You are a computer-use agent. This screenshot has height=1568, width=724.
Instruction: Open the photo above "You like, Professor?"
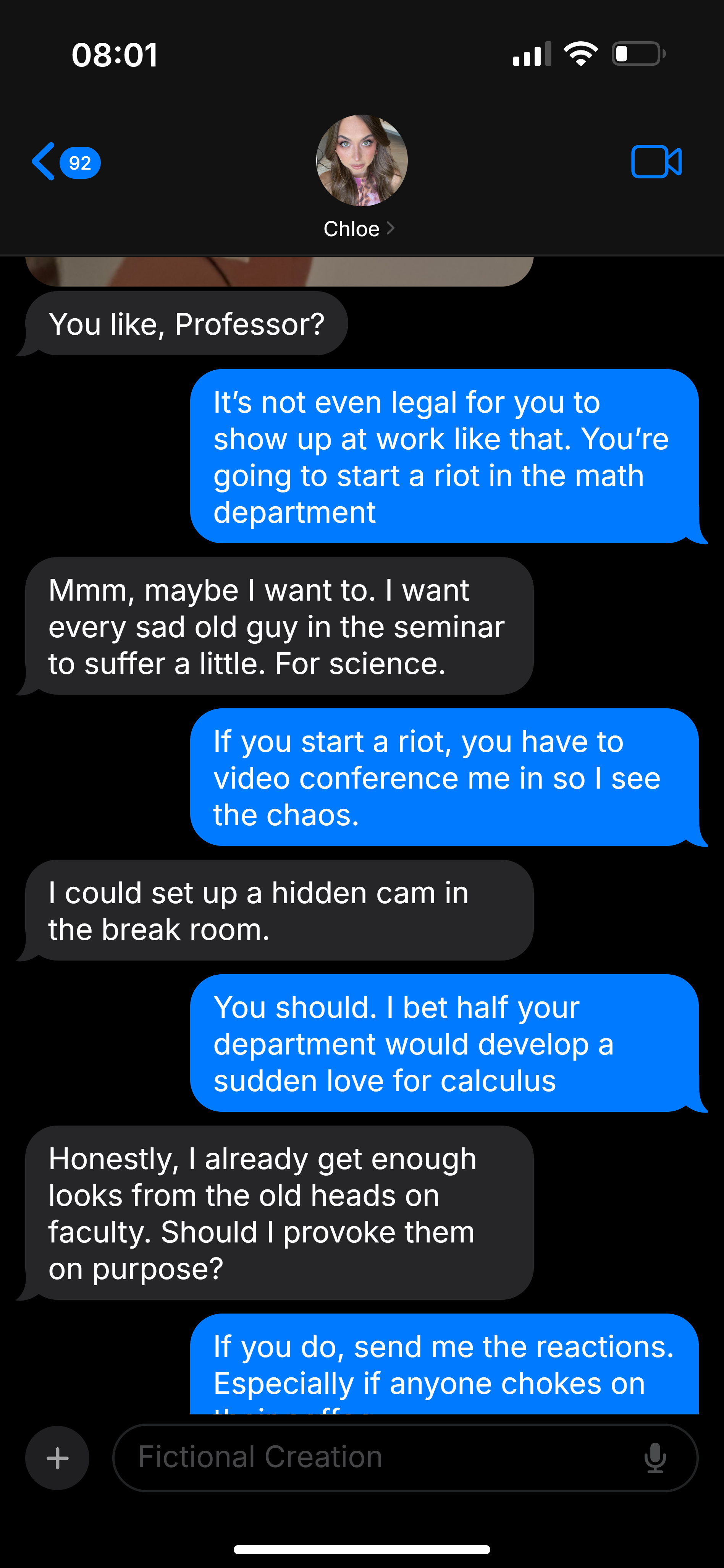click(x=279, y=271)
